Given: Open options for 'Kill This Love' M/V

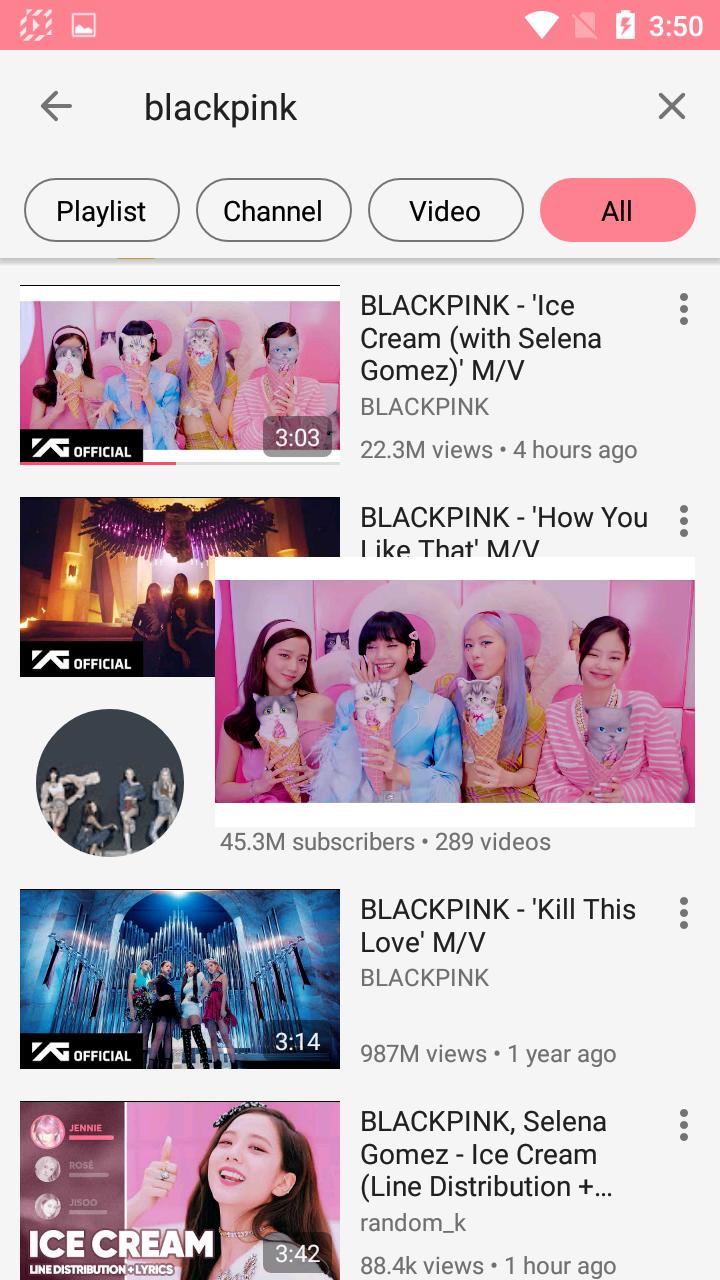Looking at the screenshot, I should (684, 913).
